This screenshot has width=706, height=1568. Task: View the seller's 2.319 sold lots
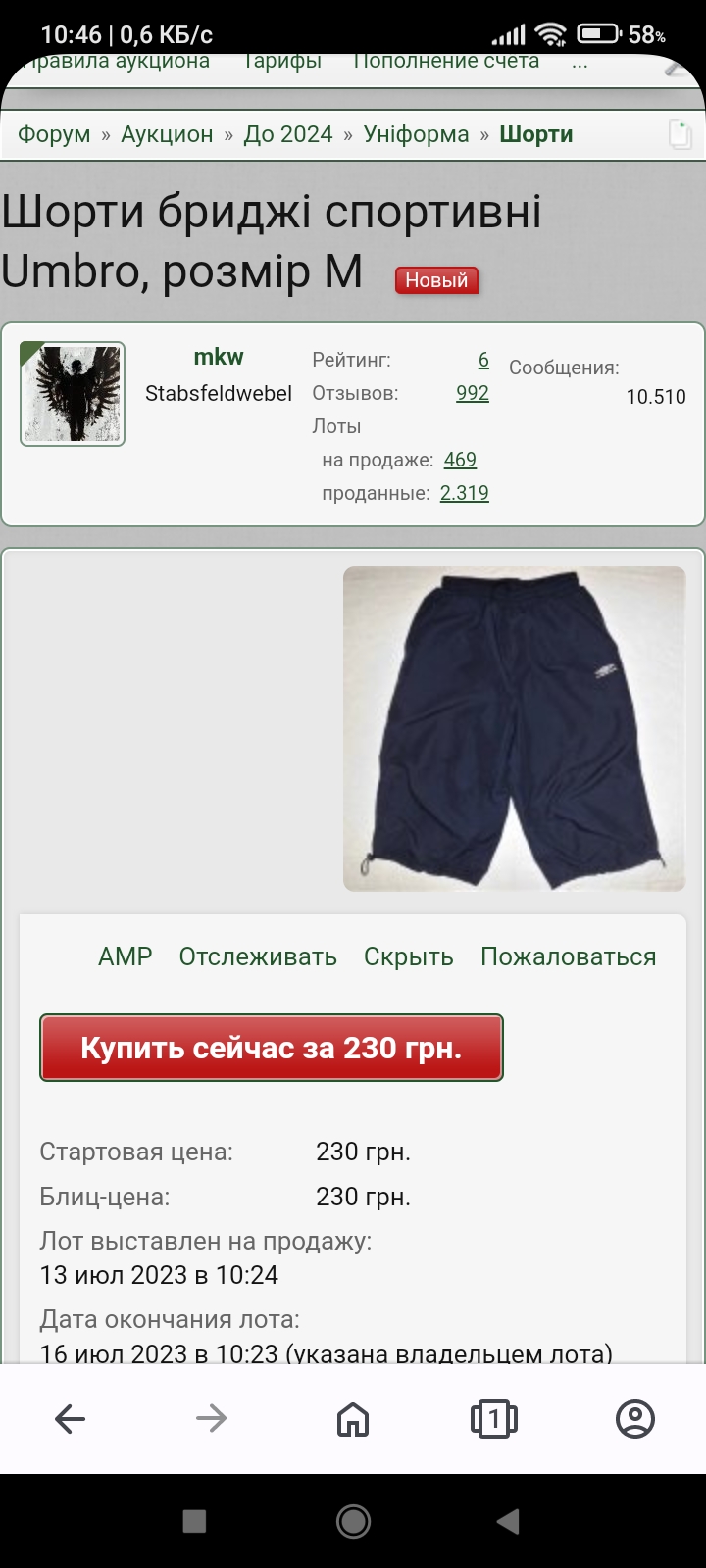pyautogui.click(x=465, y=493)
